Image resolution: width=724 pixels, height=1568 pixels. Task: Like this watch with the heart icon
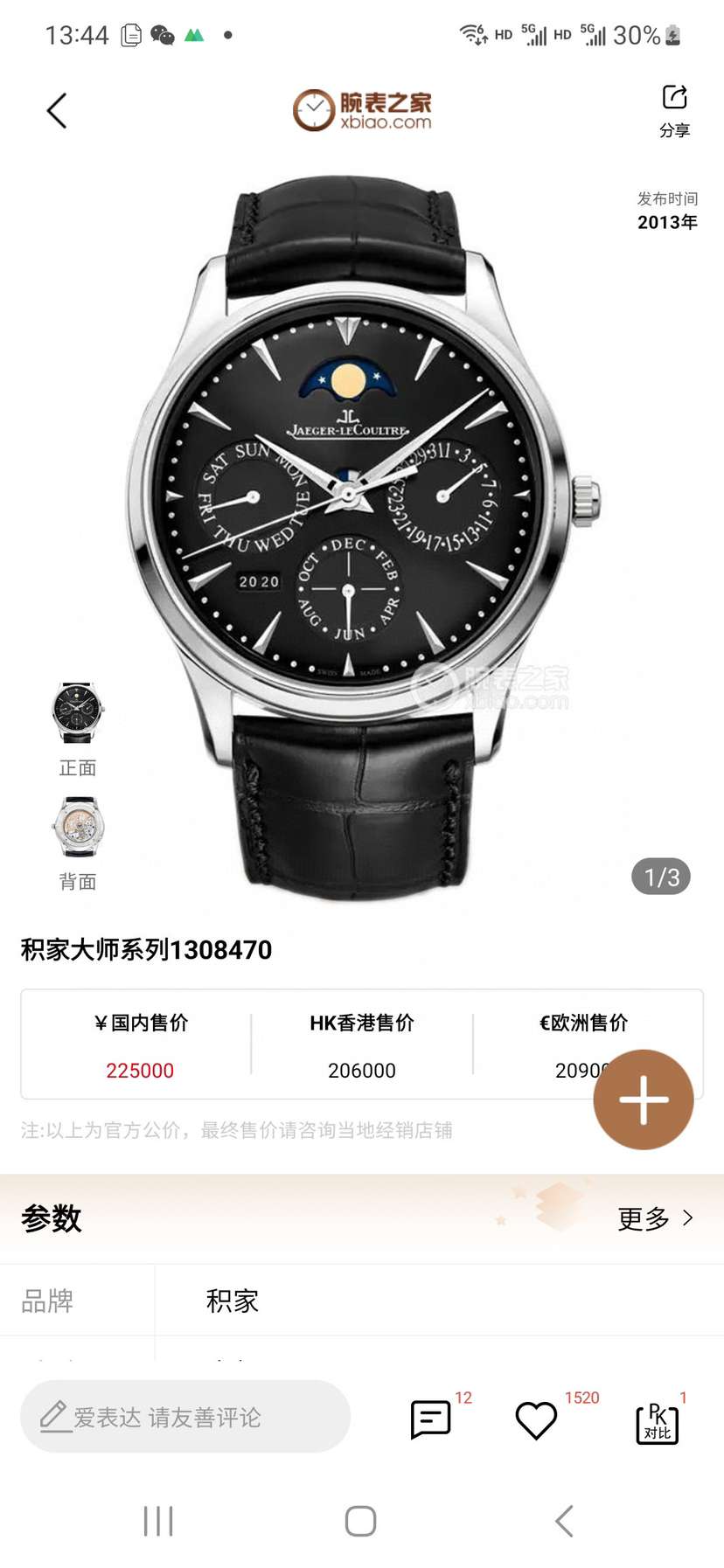tap(536, 1419)
